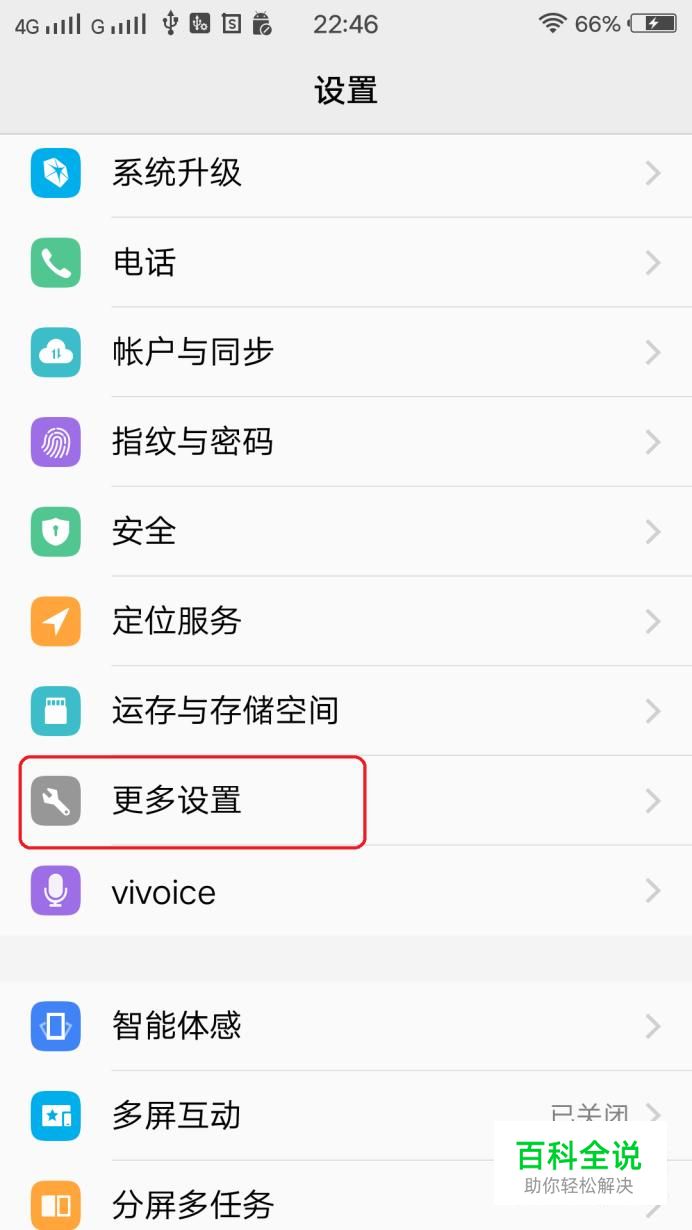Go to 帐户与同步
Viewport: 692px width, 1230px height.
346,352
